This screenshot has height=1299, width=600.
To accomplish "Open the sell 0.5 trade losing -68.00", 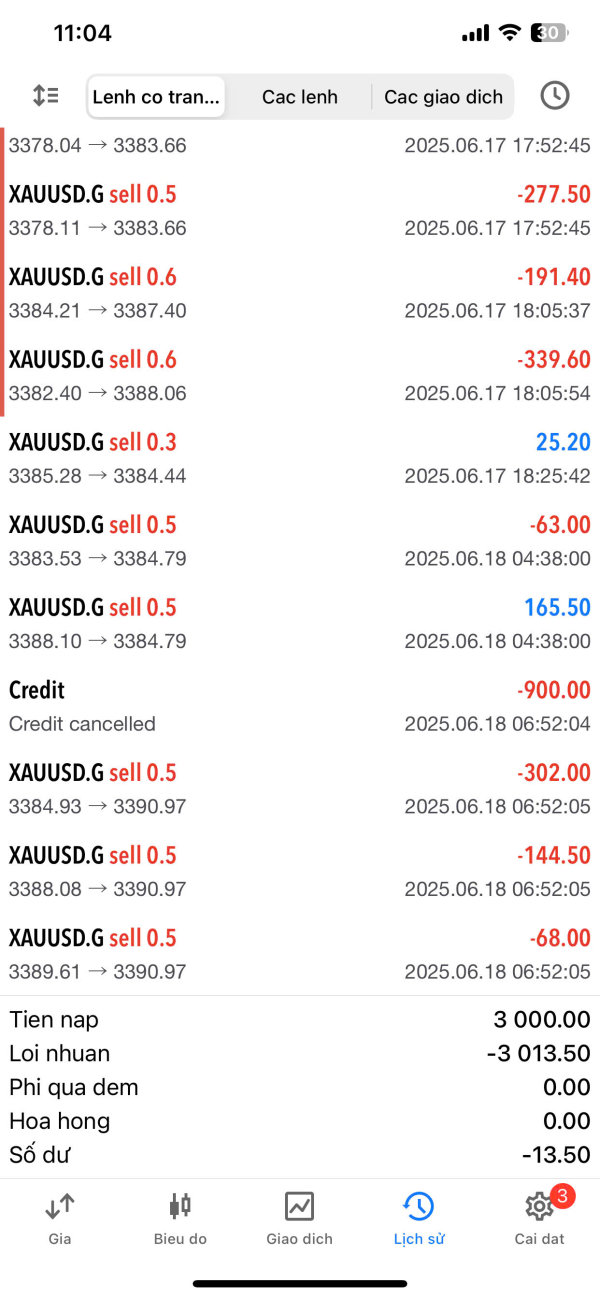I will tap(300, 954).
